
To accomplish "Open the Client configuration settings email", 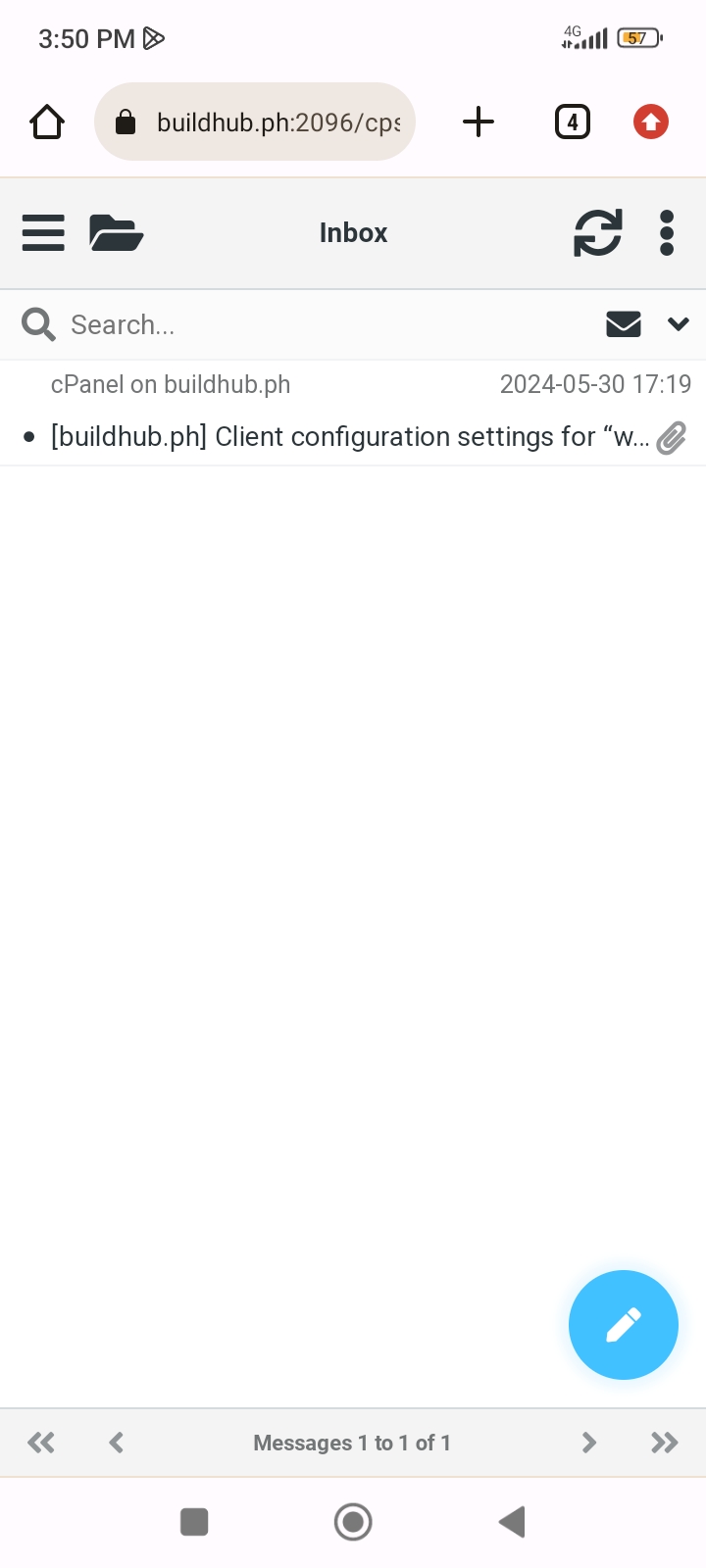I will click(349, 436).
